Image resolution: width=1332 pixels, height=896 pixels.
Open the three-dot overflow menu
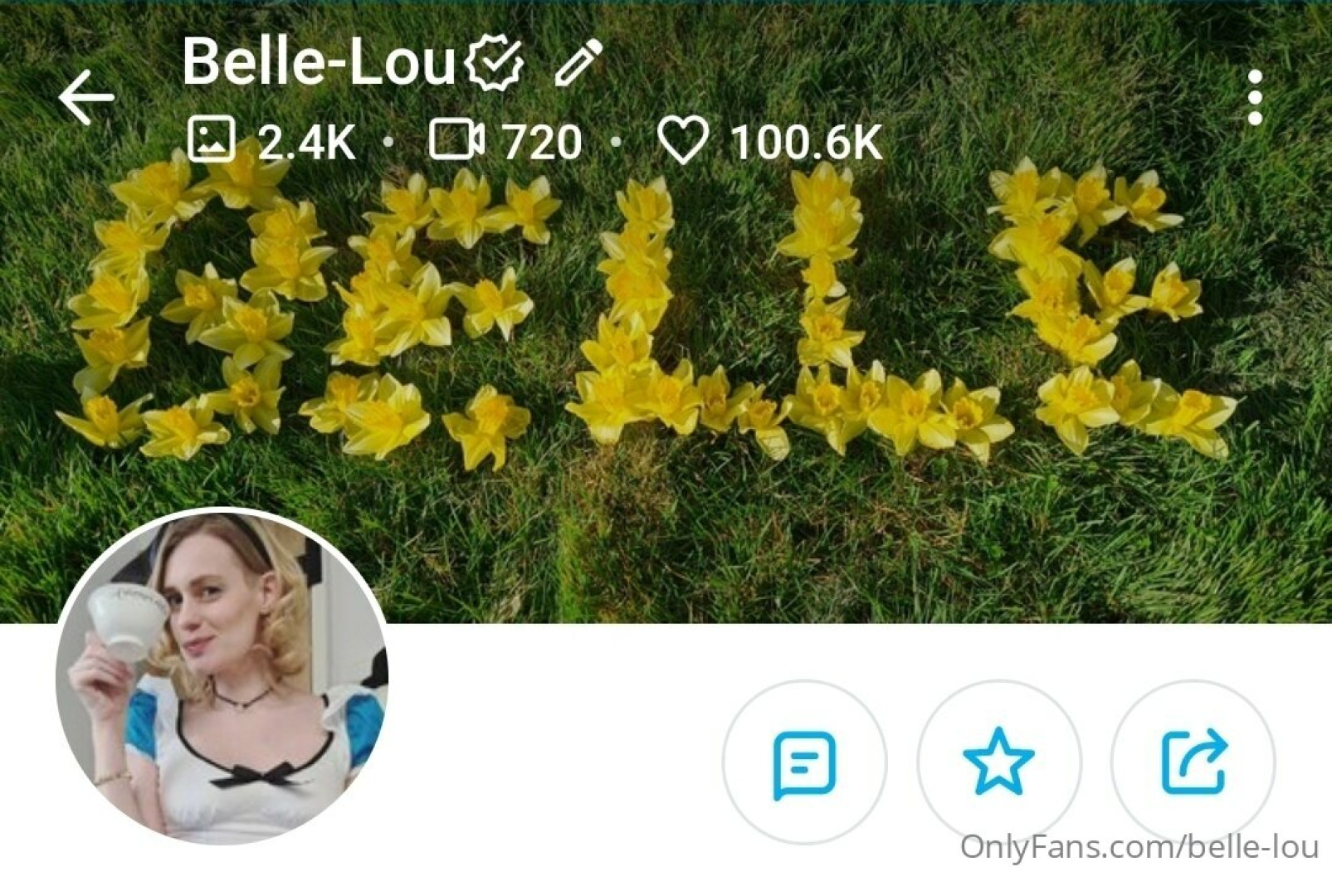coord(1254,98)
